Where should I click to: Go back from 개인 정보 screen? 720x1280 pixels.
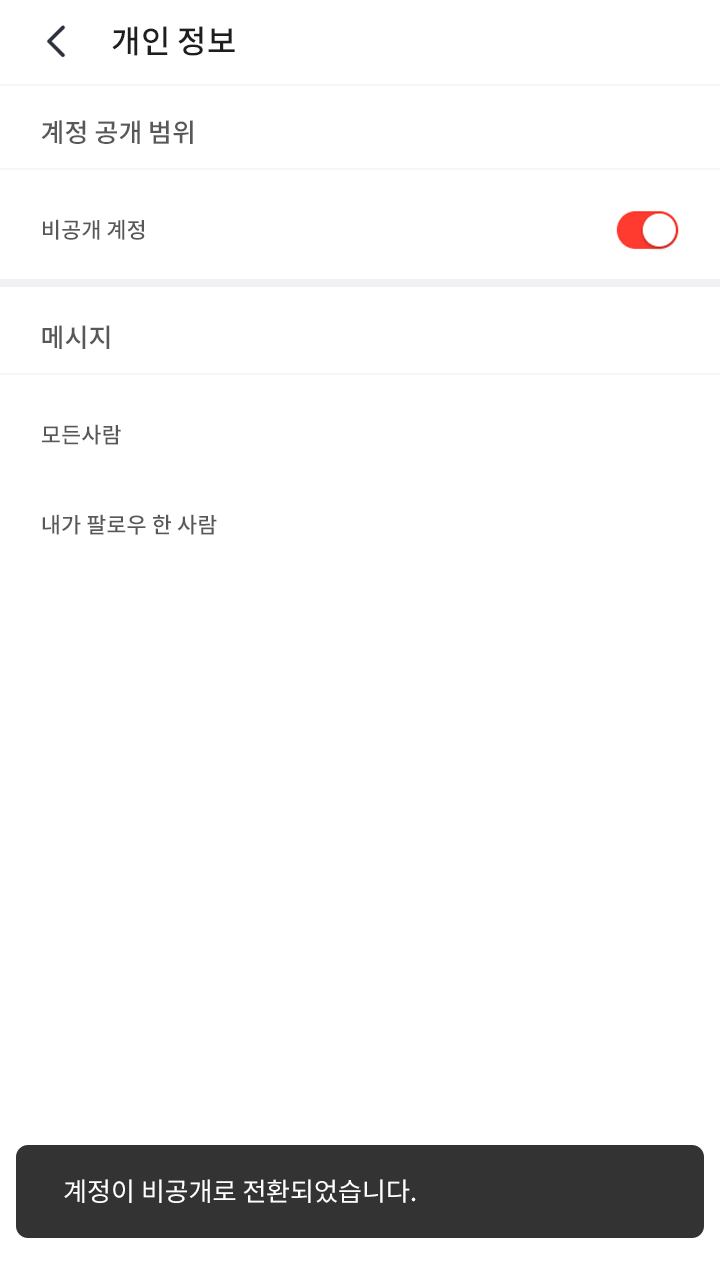tap(57, 42)
